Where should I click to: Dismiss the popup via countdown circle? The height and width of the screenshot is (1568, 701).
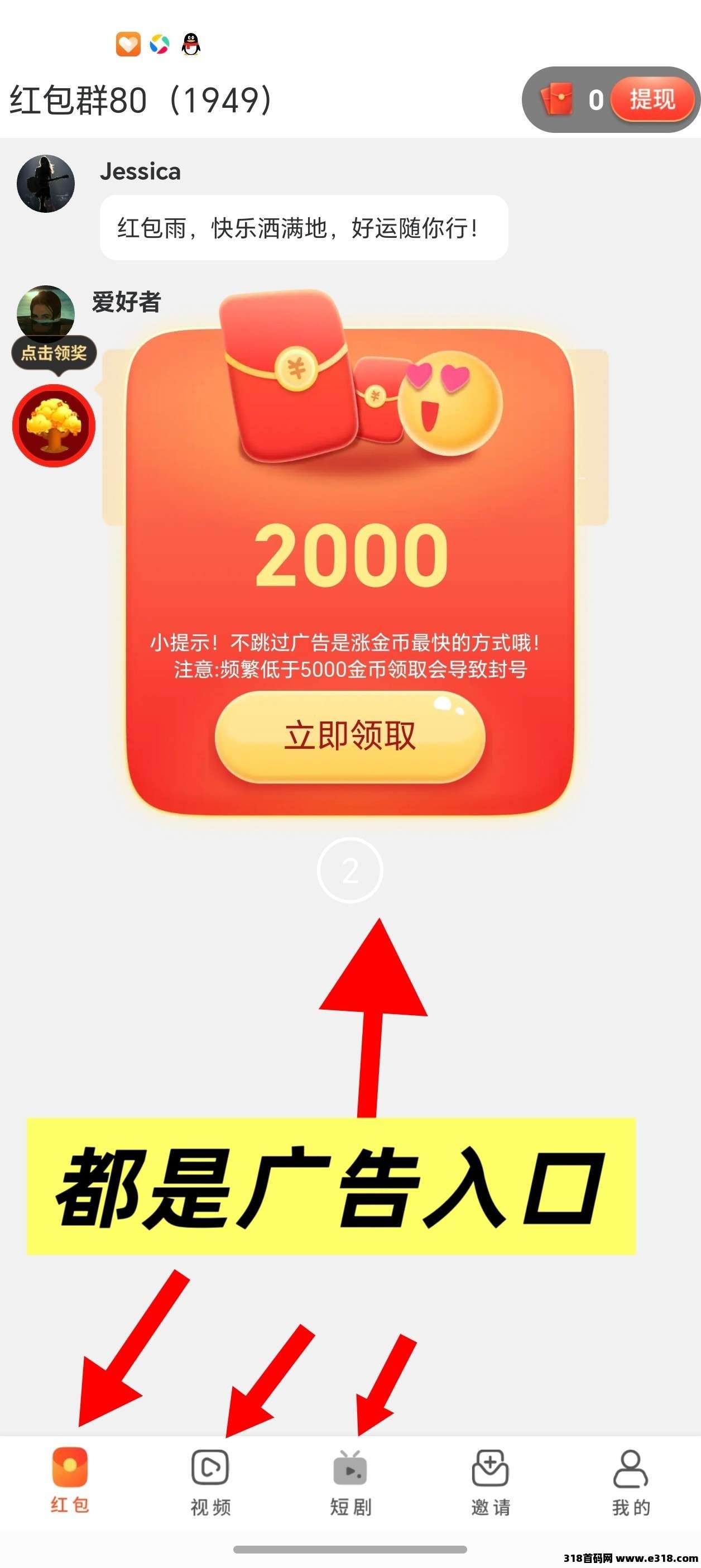[x=350, y=871]
